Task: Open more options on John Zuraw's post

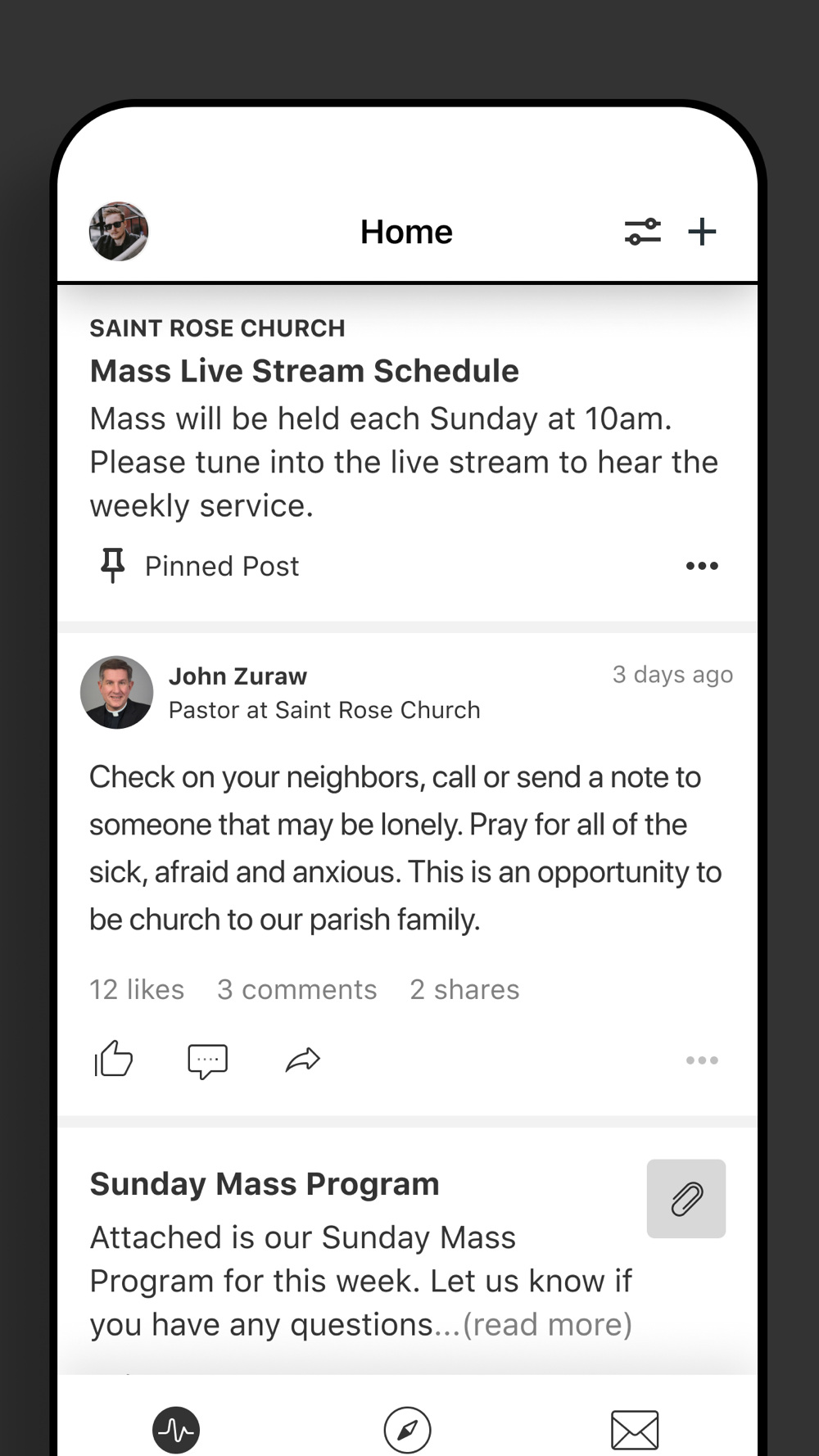Action: (x=702, y=1060)
